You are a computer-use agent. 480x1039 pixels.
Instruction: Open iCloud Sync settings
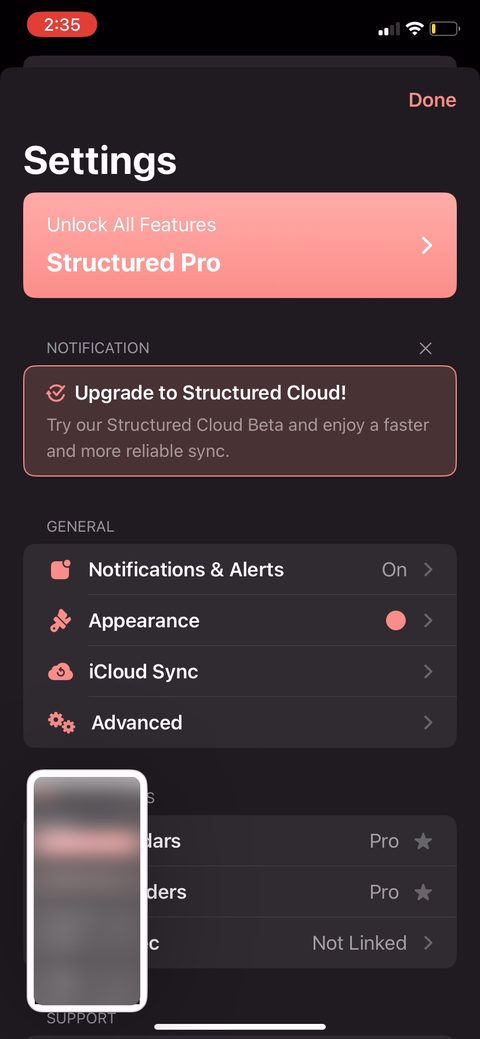240,672
